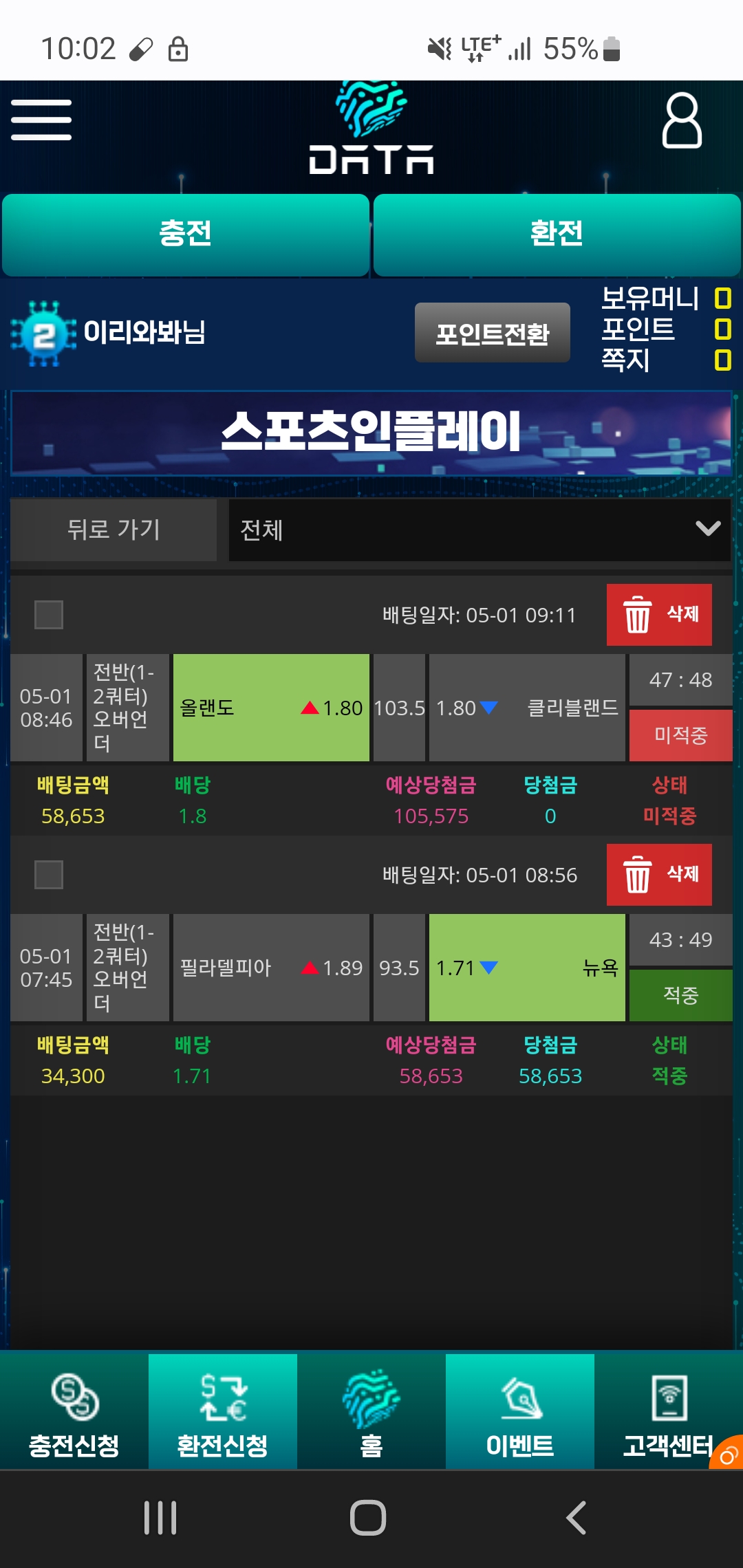This screenshot has height=1568, width=743.
Task: Tap the 충전 button
Action: [x=185, y=234]
